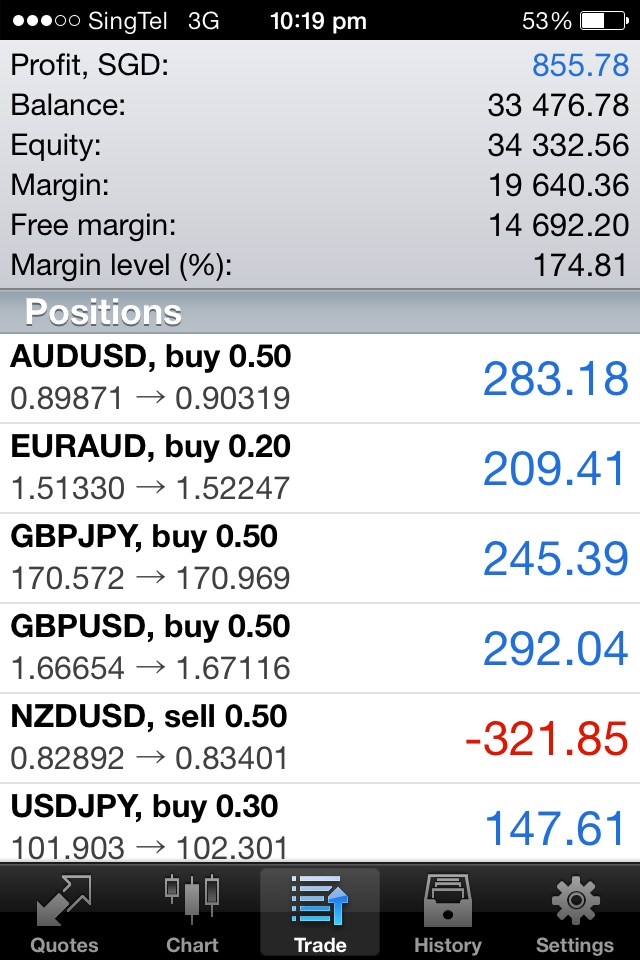Screen dimensions: 640x960
Task: View the GBPUSD buy 0.50 position
Action: coord(320,648)
